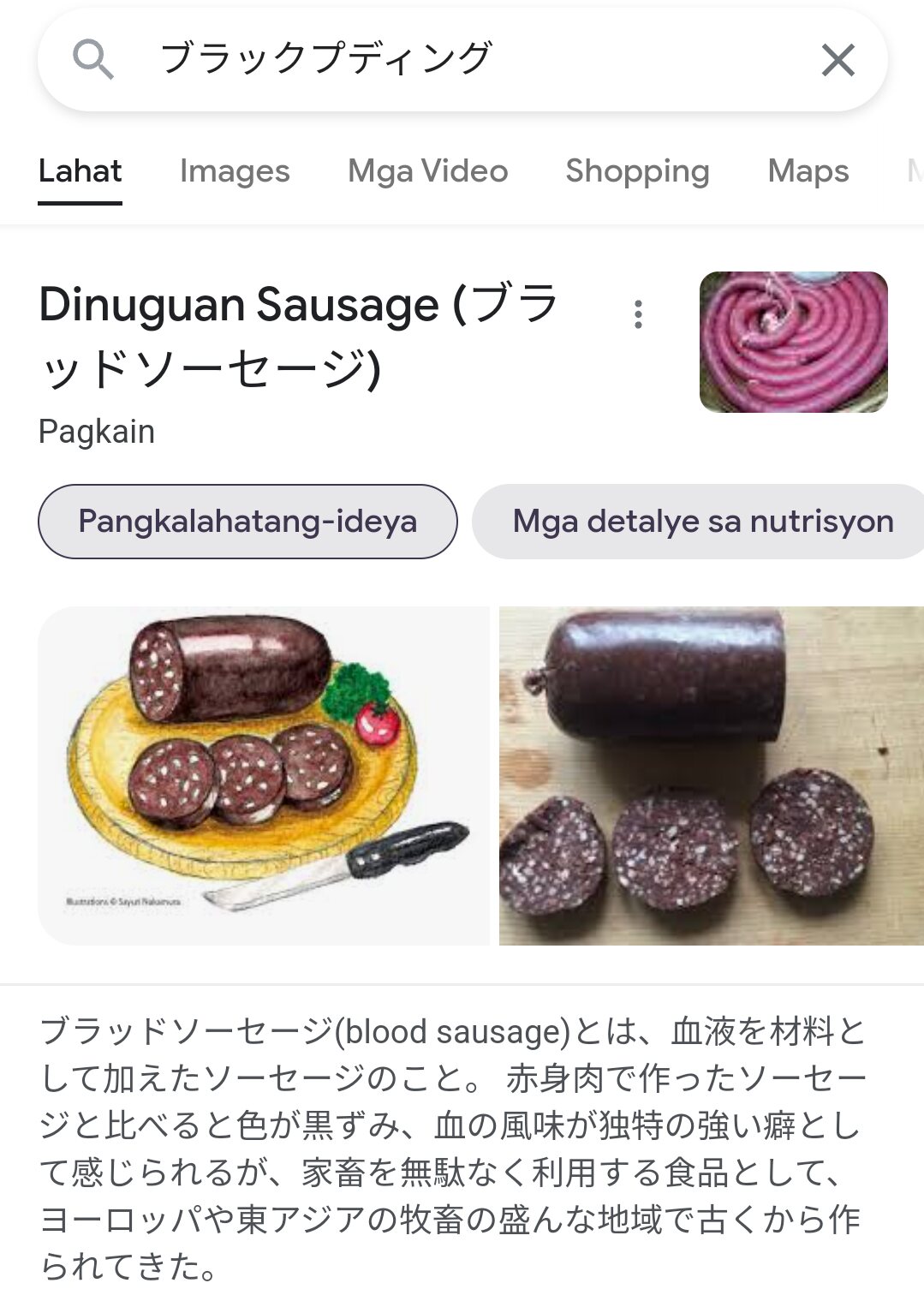
Task: Switch to the Images tab
Action: pyautogui.click(x=235, y=171)
